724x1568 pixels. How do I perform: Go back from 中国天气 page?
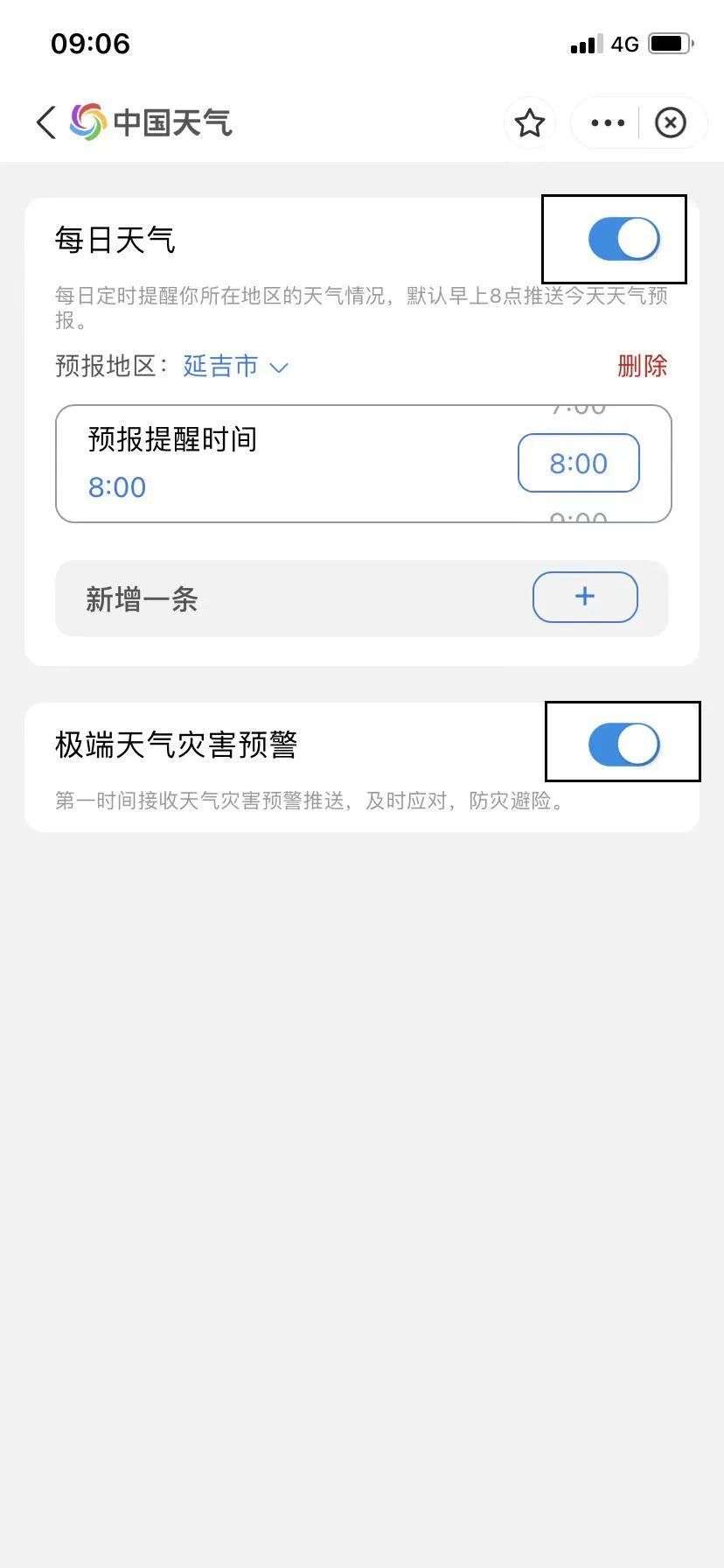[45, 122]
